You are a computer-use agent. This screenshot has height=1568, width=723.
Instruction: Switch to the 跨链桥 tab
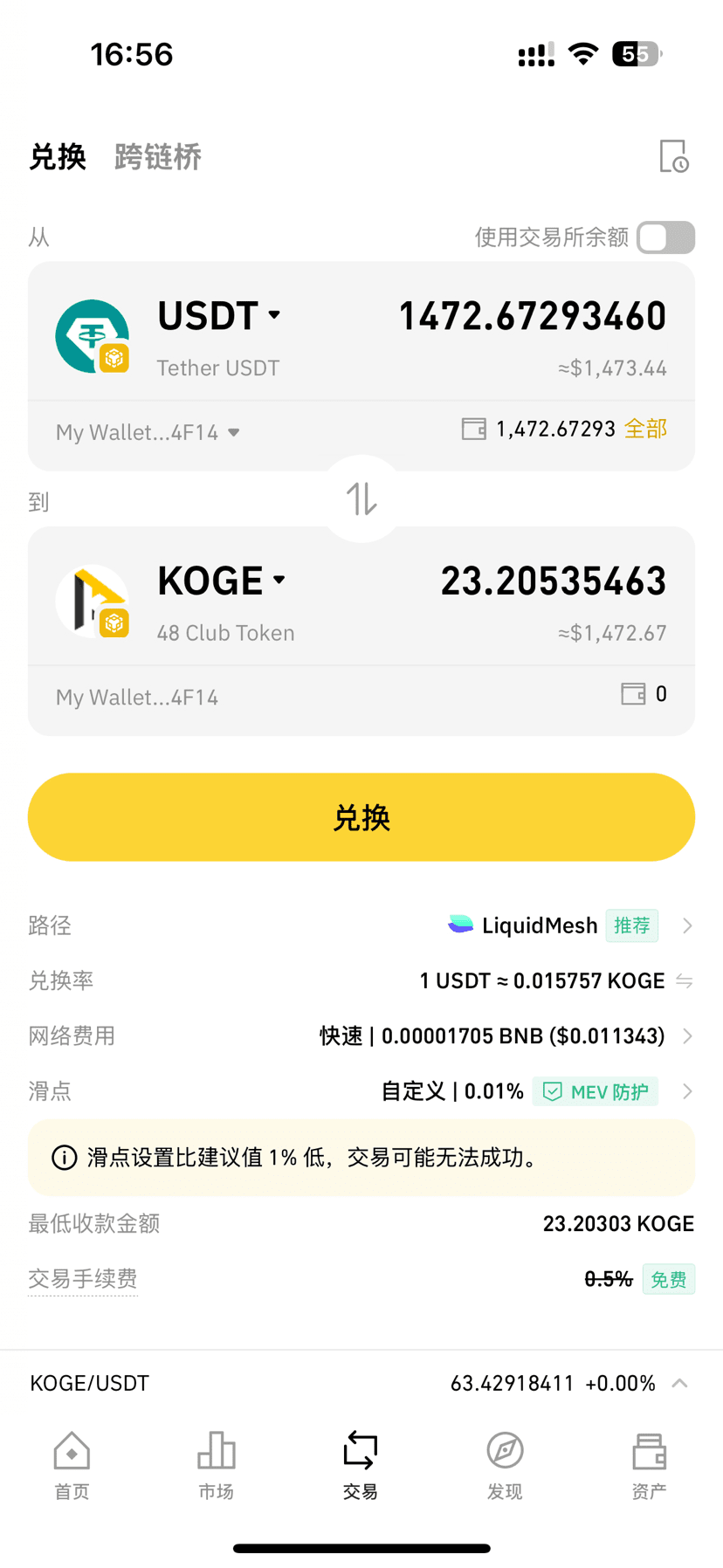click(158, 157)
